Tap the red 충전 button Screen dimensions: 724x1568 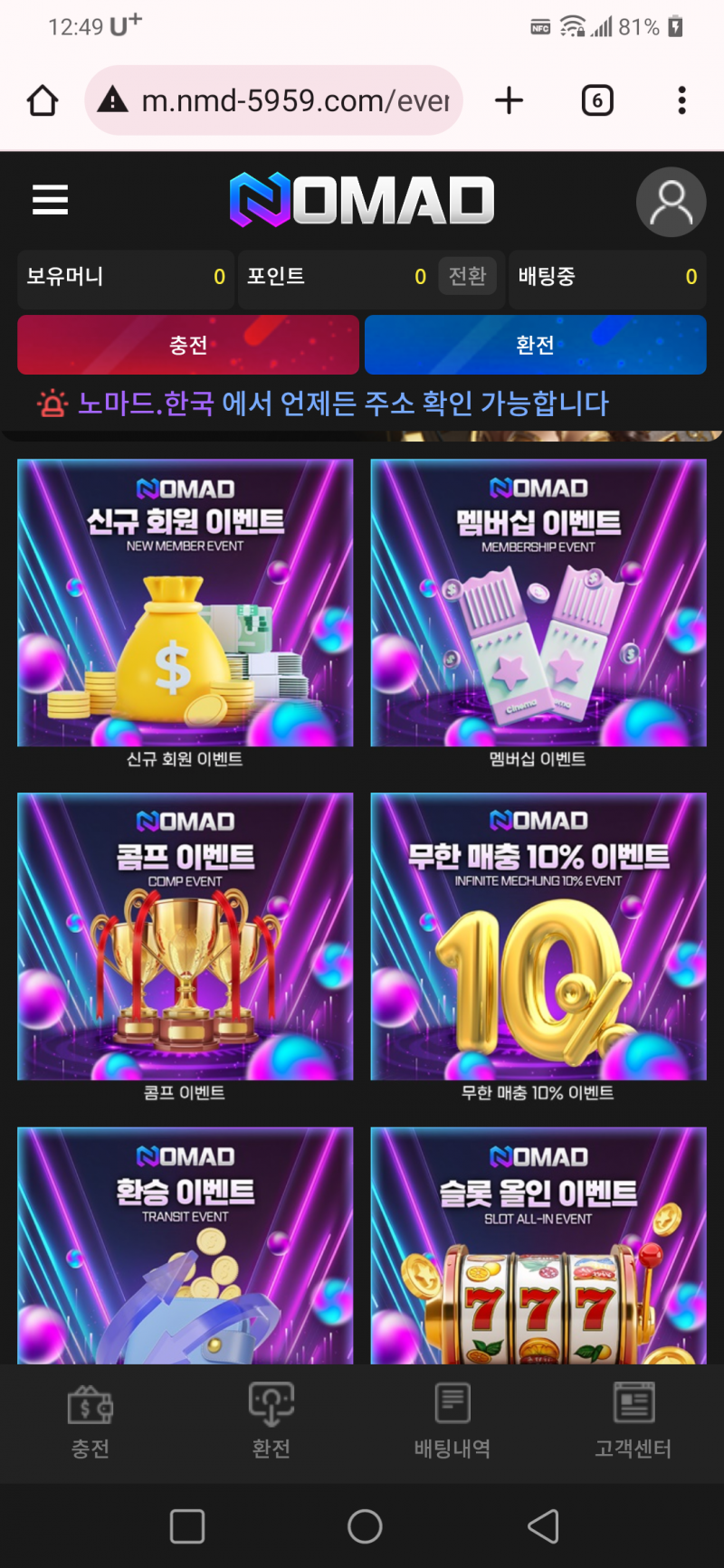(x=188, y=345)
